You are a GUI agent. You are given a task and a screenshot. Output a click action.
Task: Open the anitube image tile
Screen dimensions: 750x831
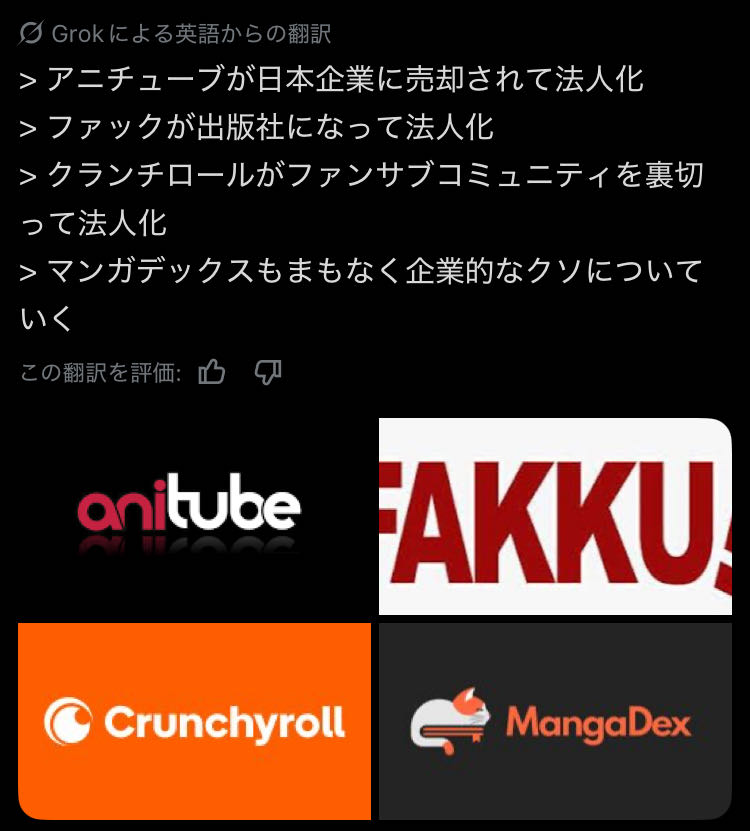(x=194, y=516)
